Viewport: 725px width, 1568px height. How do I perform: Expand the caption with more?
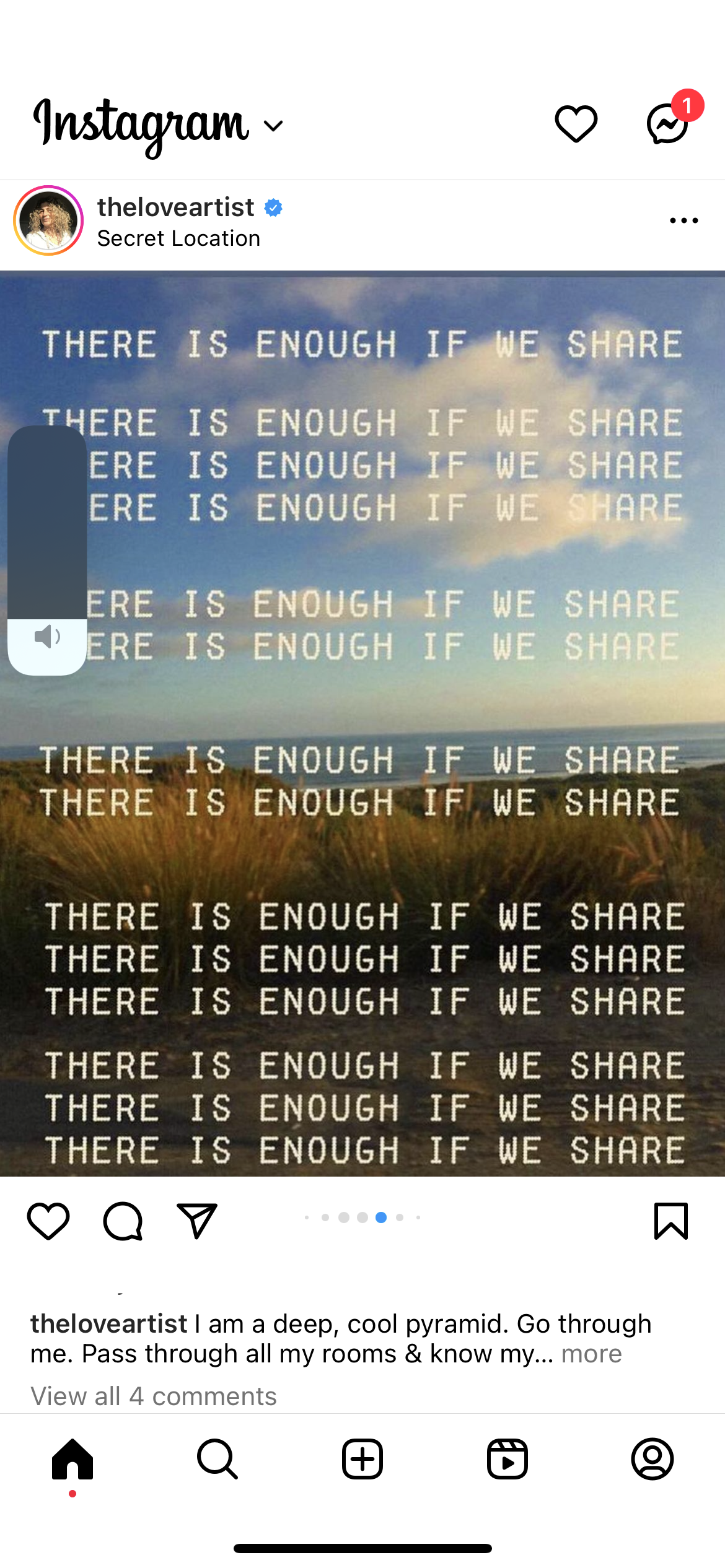(591, 1354)
